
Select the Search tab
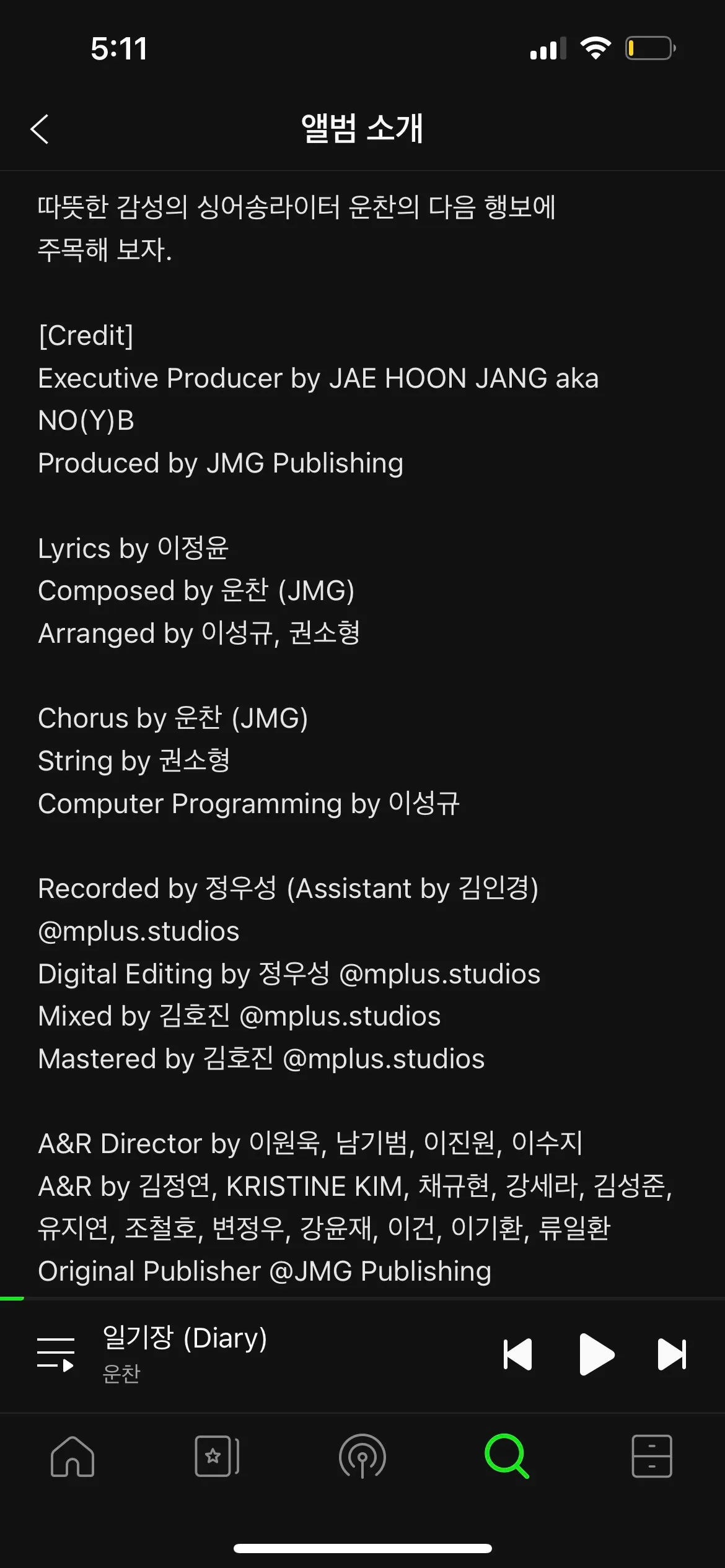coord(507,1457)
